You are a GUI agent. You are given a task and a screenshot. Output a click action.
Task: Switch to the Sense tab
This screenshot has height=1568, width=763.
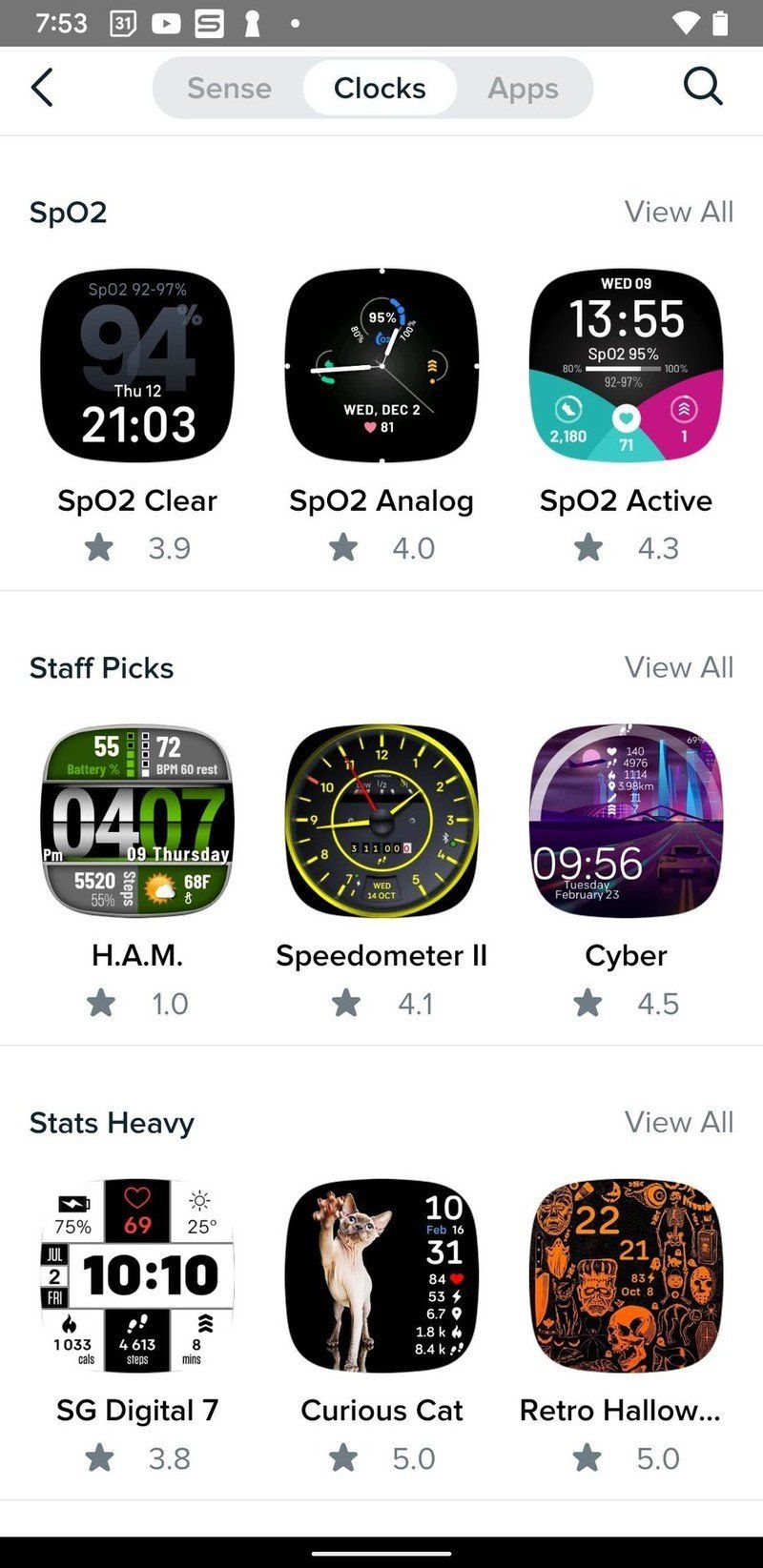click(x=229, y=88)
